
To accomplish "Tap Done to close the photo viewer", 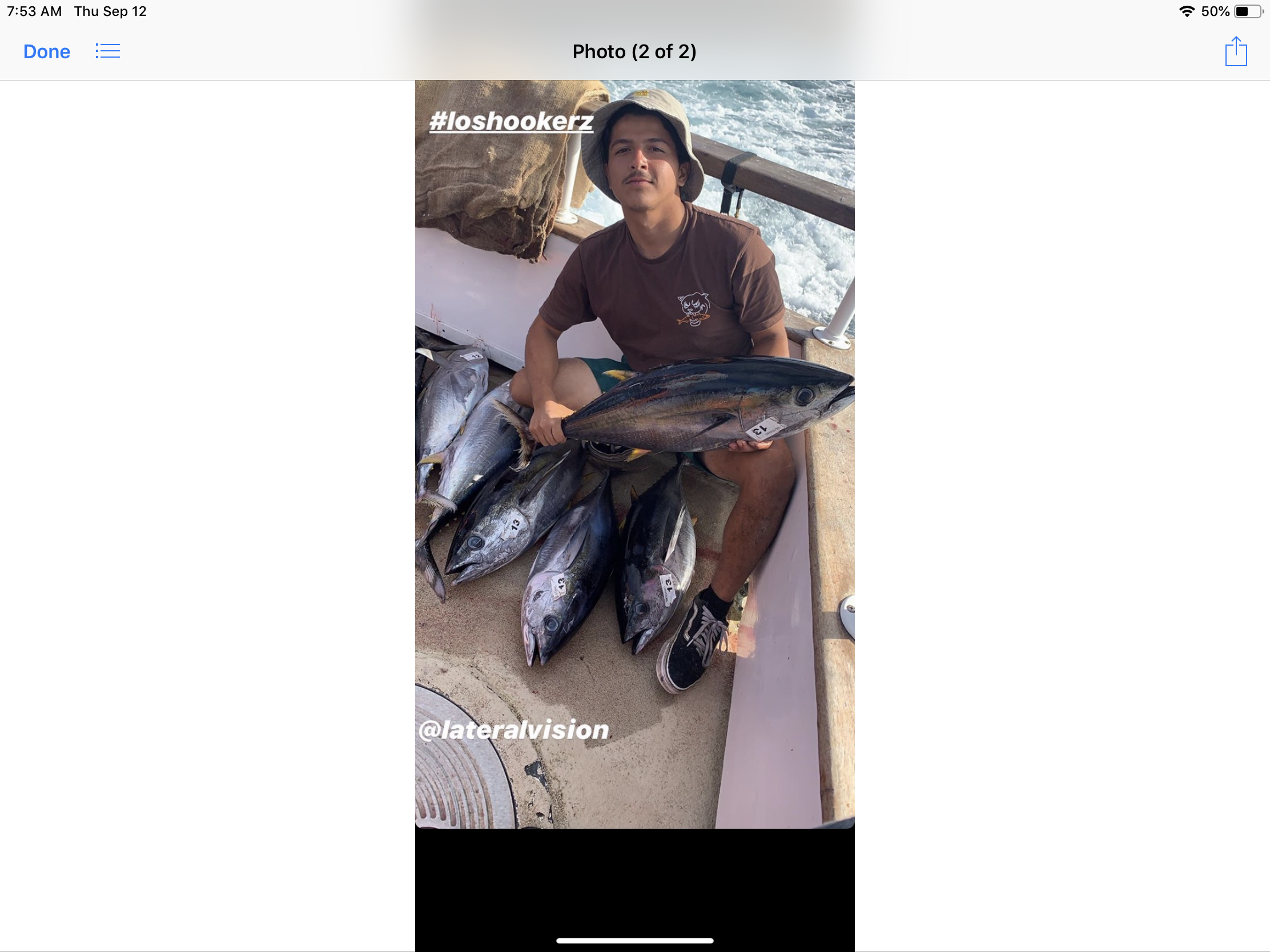I will pyautogui.click(x=46, y=51).
